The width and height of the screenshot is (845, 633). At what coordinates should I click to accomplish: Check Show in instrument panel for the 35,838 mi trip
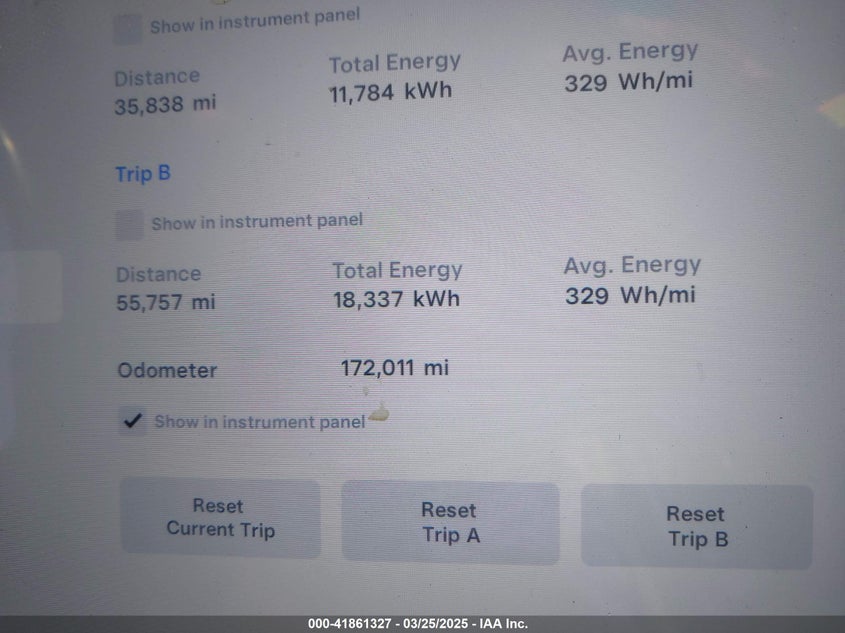(x=128, y=27)
